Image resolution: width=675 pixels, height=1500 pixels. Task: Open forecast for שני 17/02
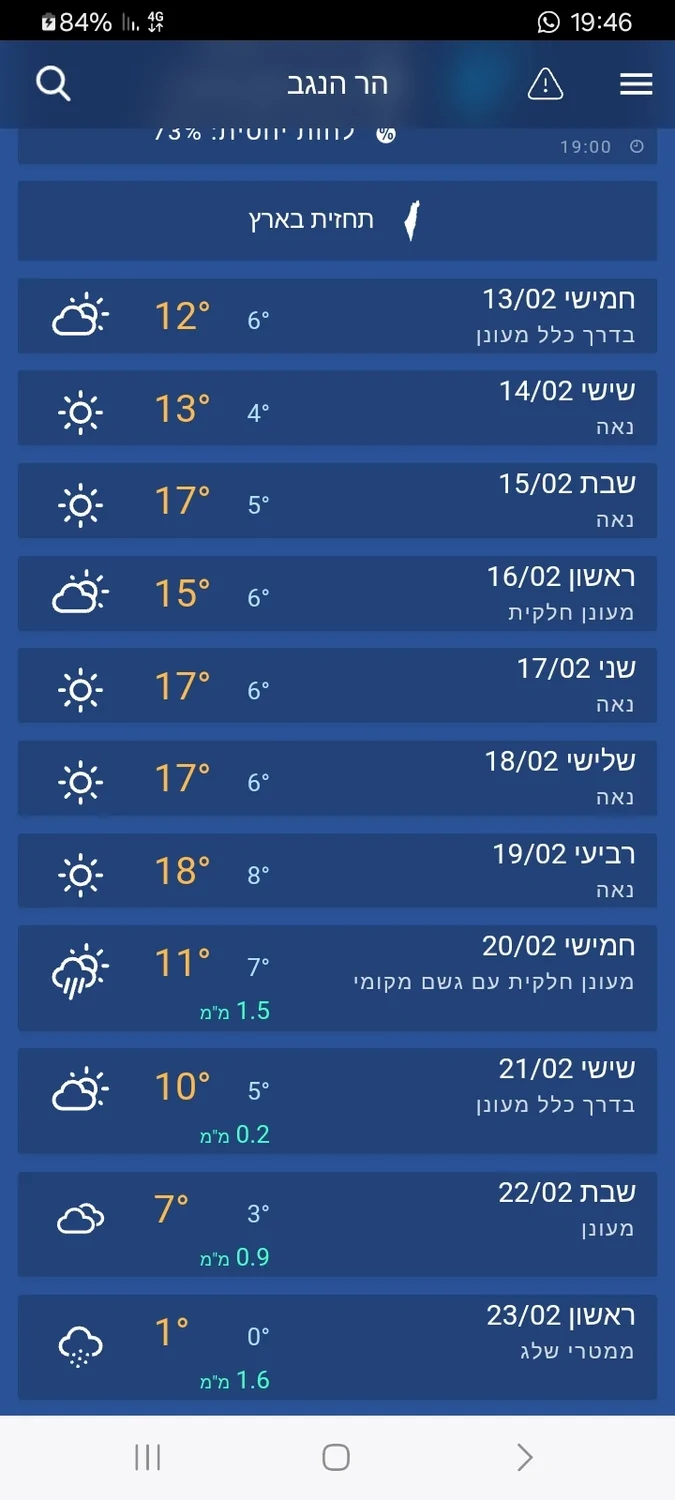[337, 686]
